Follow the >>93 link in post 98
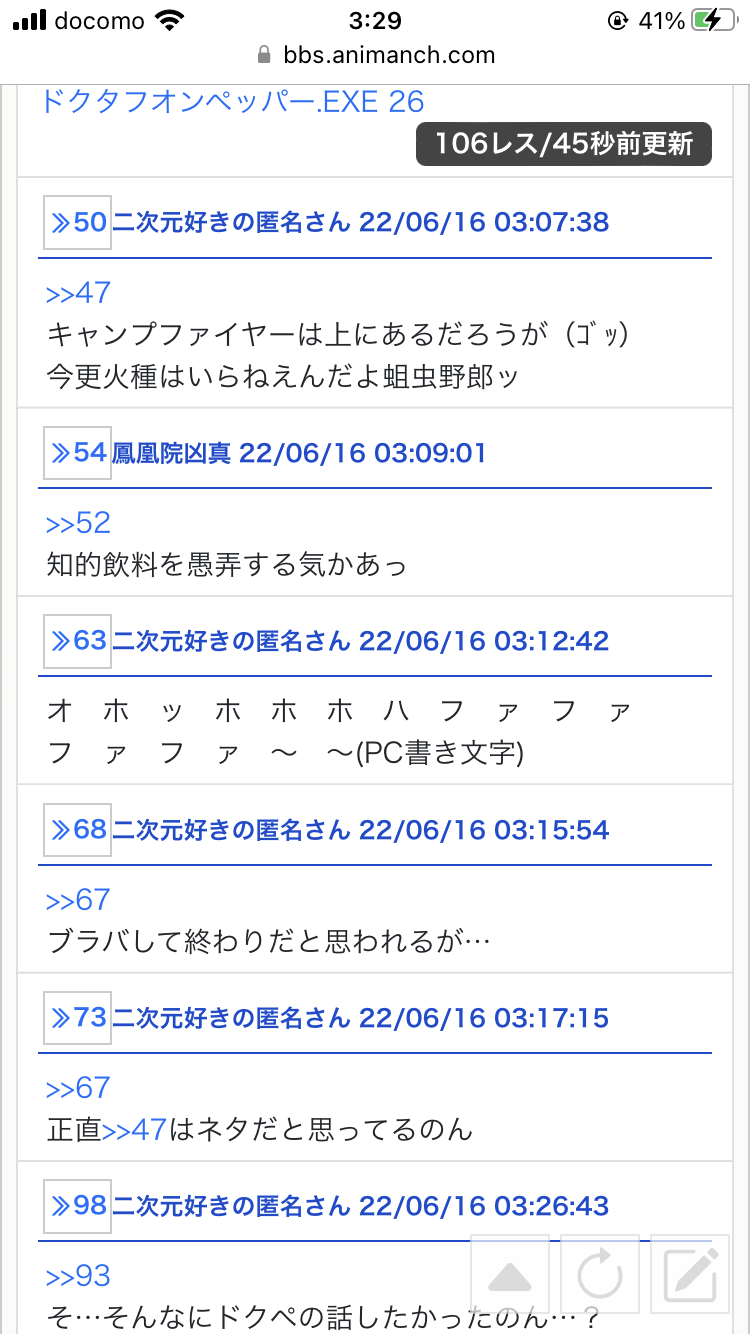 tap(78, 1276)
